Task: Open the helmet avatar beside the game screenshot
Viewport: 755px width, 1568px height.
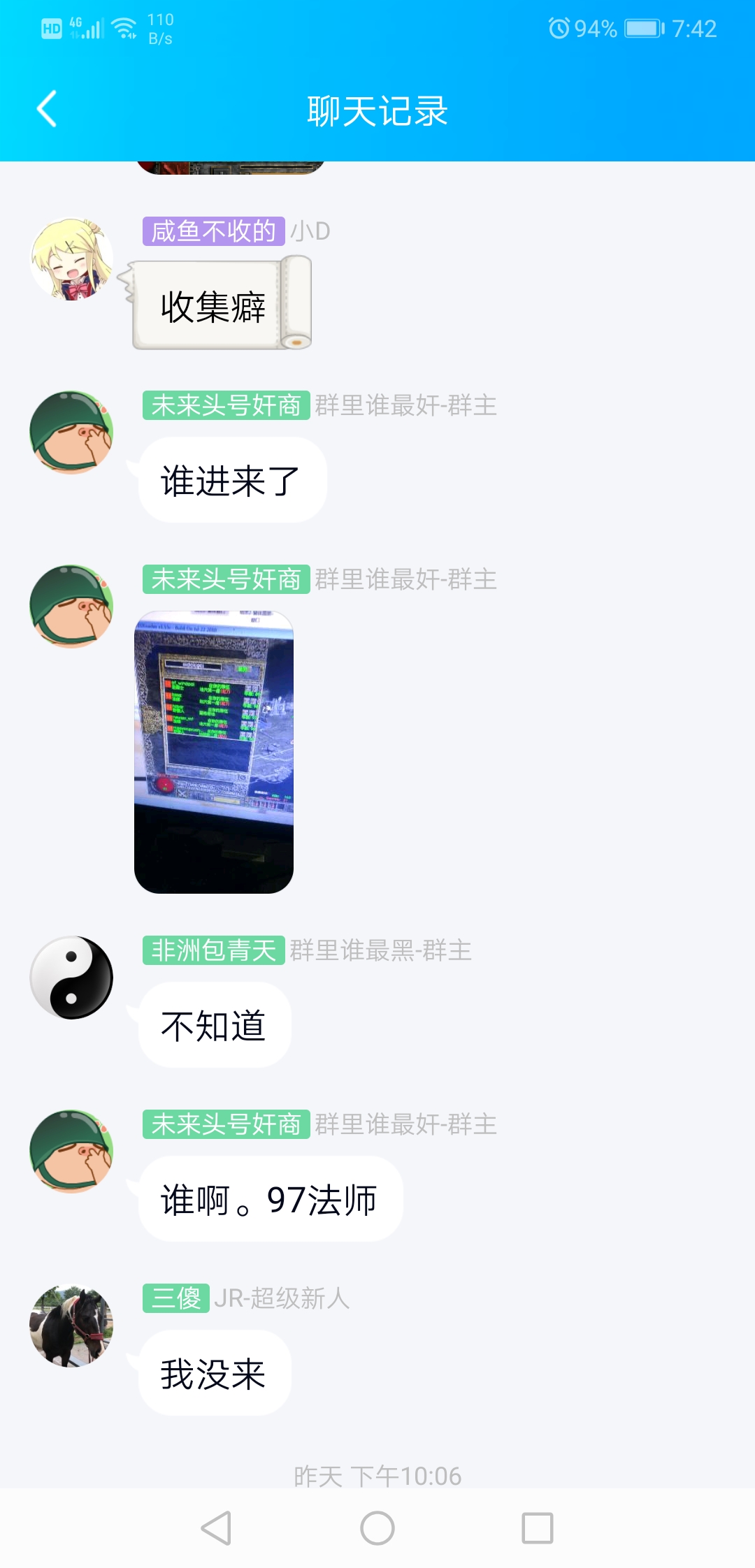Action: coord(71,607)
